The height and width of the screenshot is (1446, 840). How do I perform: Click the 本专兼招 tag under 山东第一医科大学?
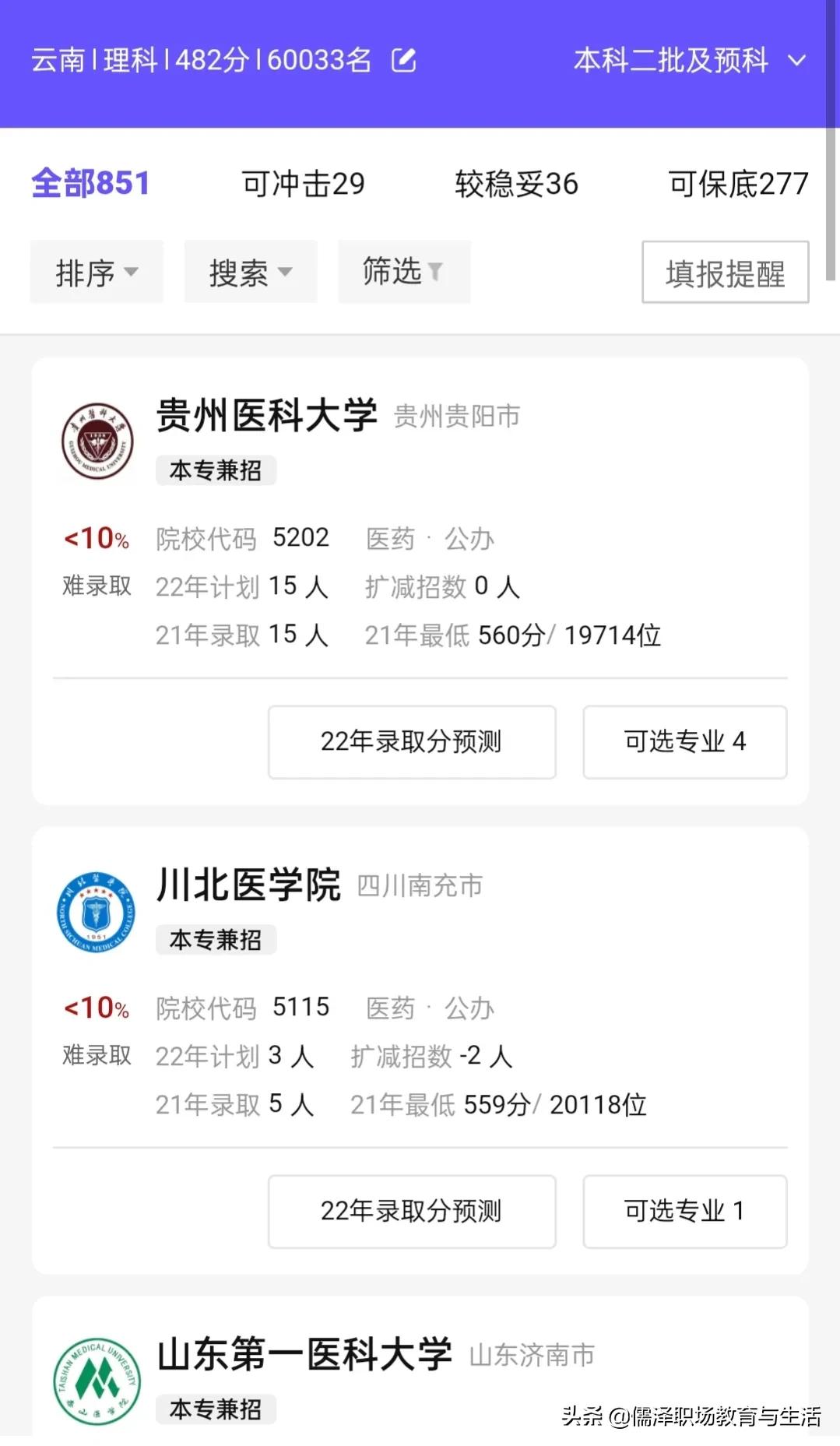click(x=216, y=1409)
